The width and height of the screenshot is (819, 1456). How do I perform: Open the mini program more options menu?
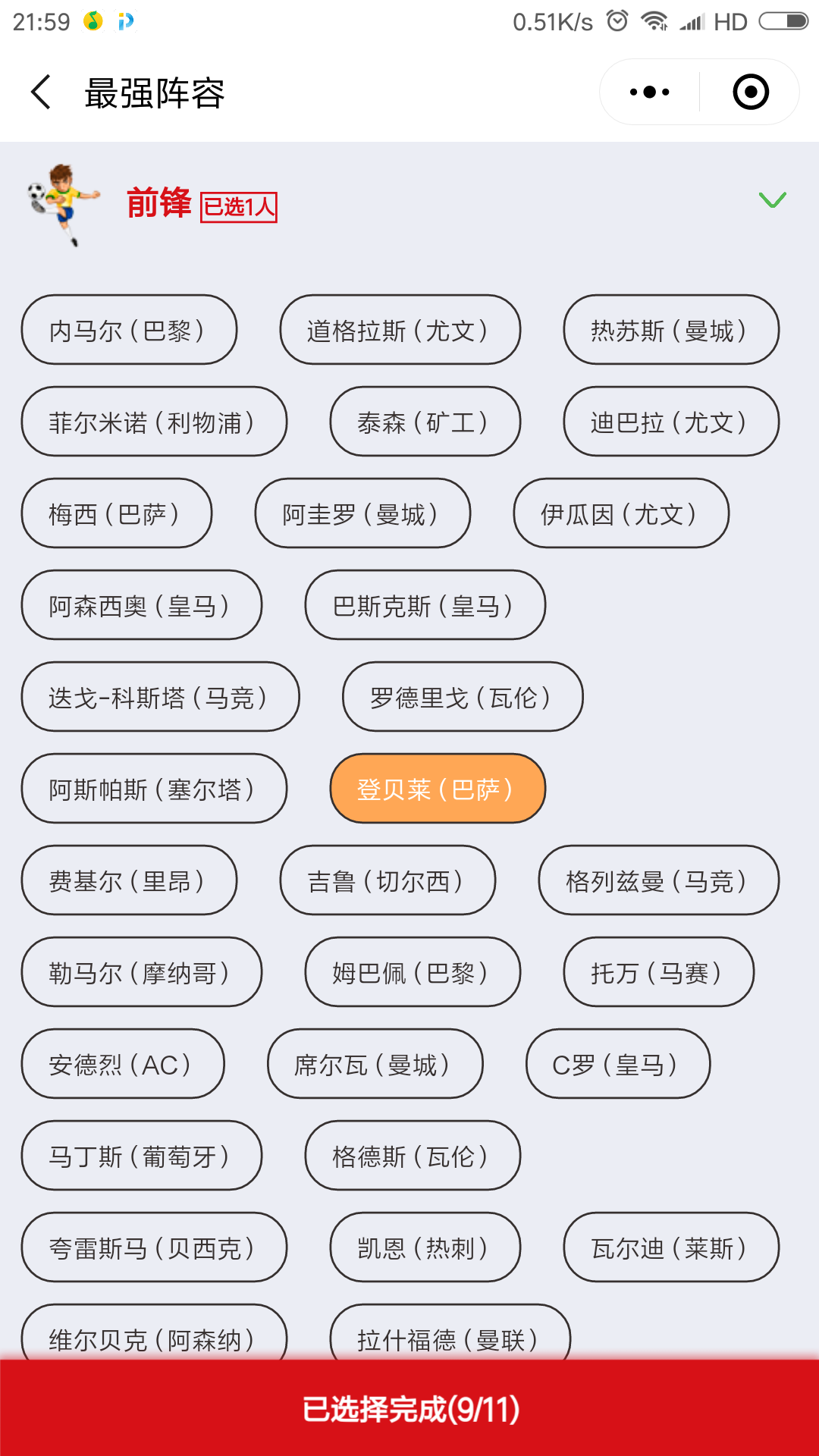(x=650, y=93)
